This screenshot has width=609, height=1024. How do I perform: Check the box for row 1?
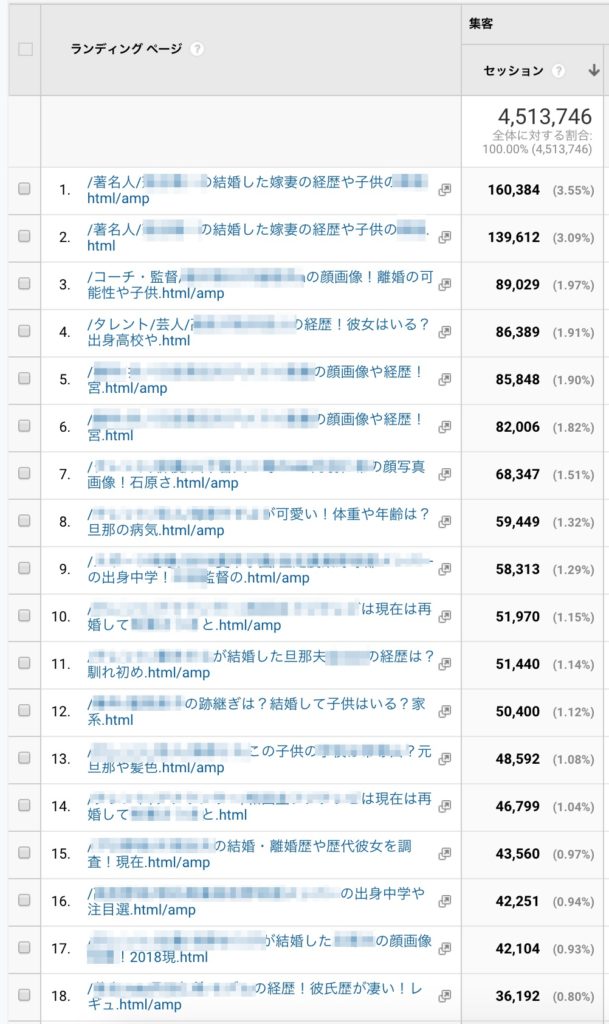[24, 188]
